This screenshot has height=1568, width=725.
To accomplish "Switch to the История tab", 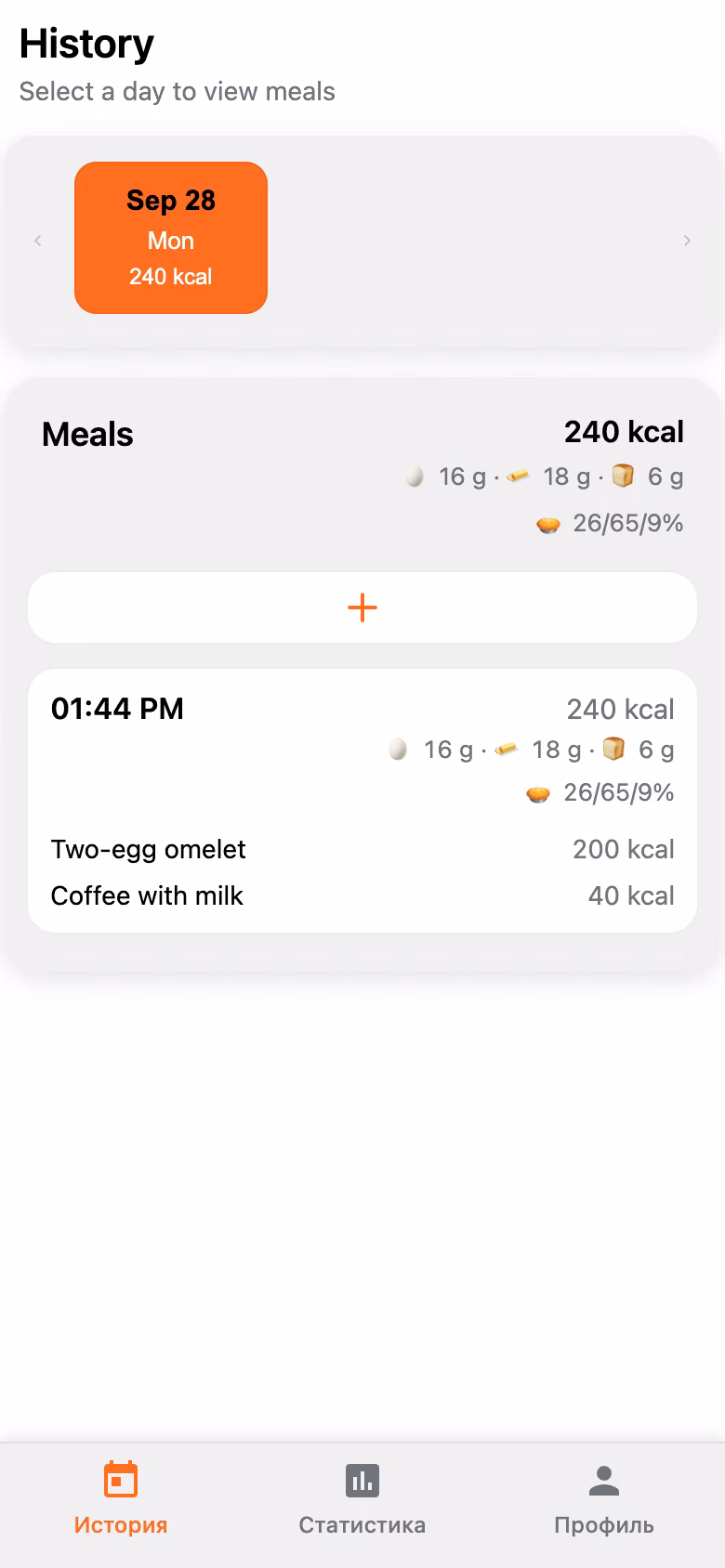I will (121, 1498).
